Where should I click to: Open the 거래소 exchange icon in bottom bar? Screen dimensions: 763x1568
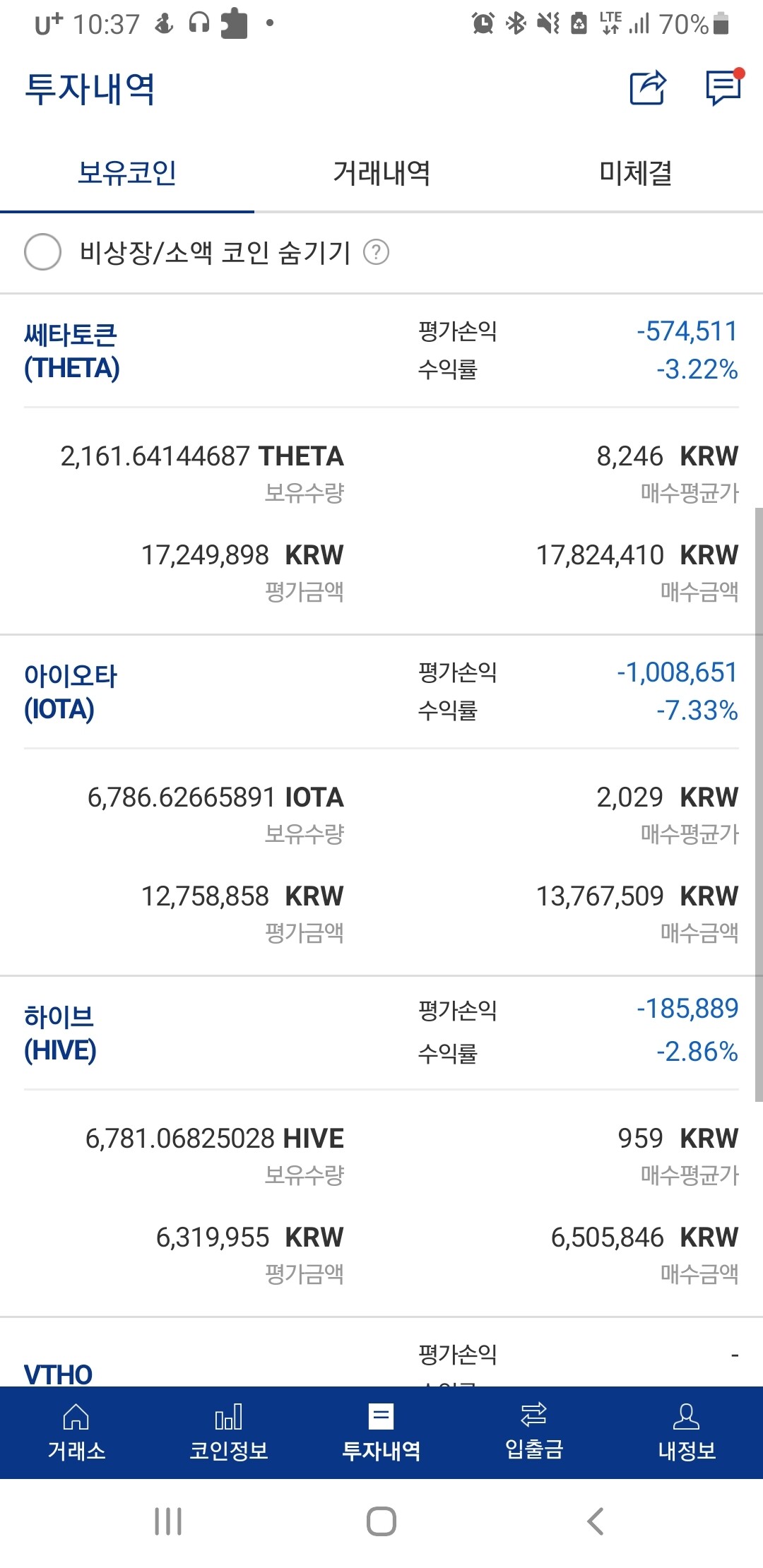coord(76,1434)
